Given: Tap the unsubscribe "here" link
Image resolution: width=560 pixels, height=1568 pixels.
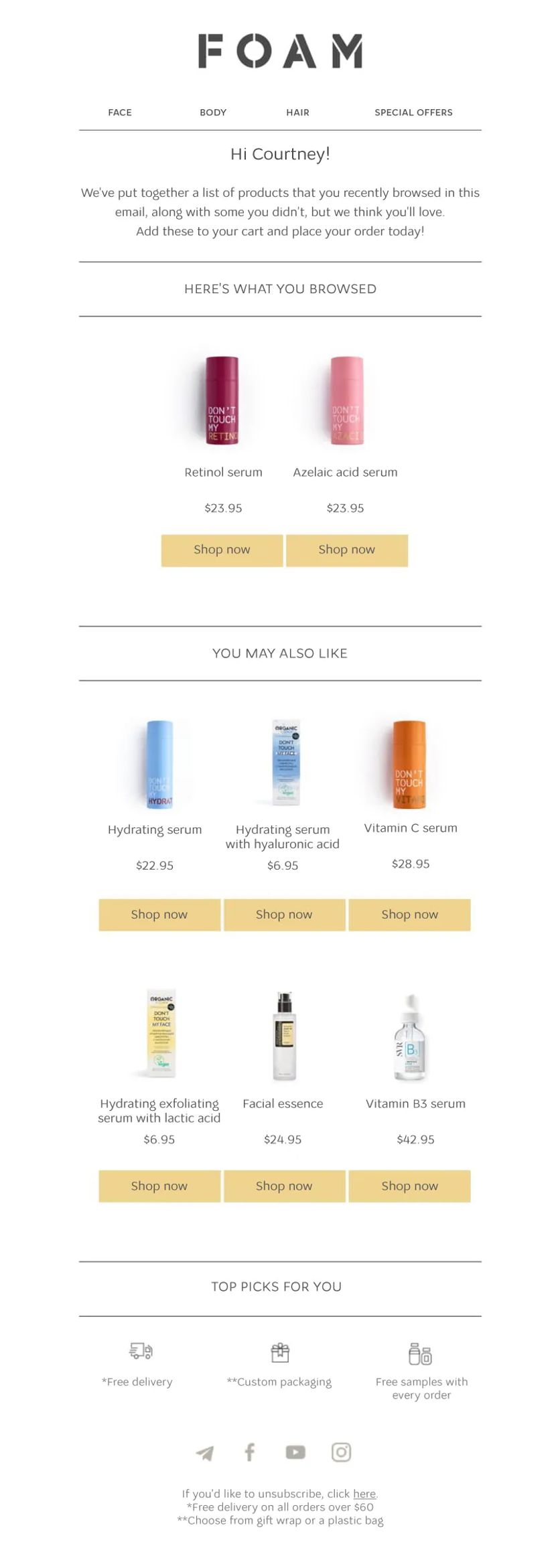Looking at the screenshot, I should click(364, 1494).
